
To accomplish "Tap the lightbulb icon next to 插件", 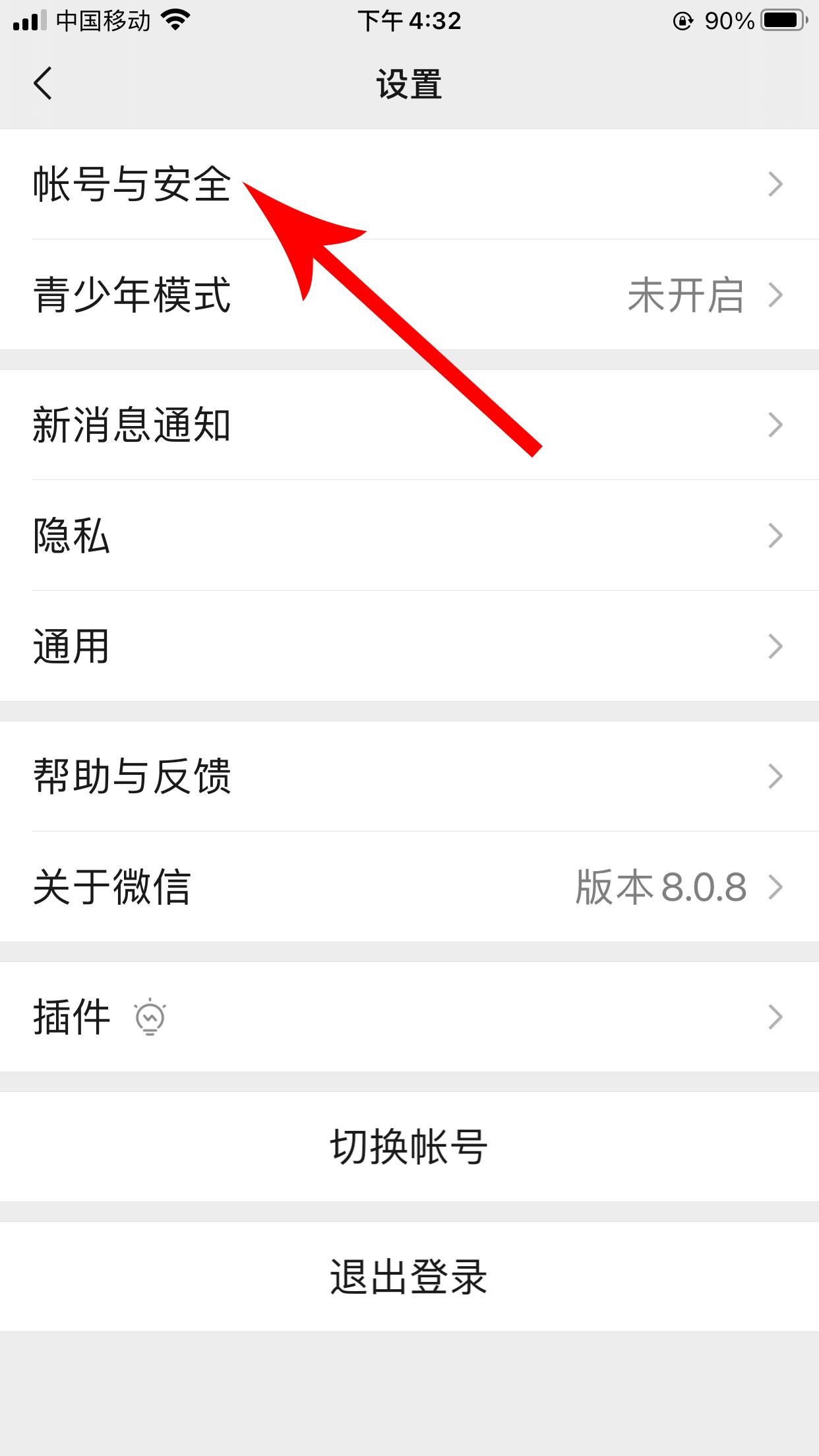I will 150,1017.
